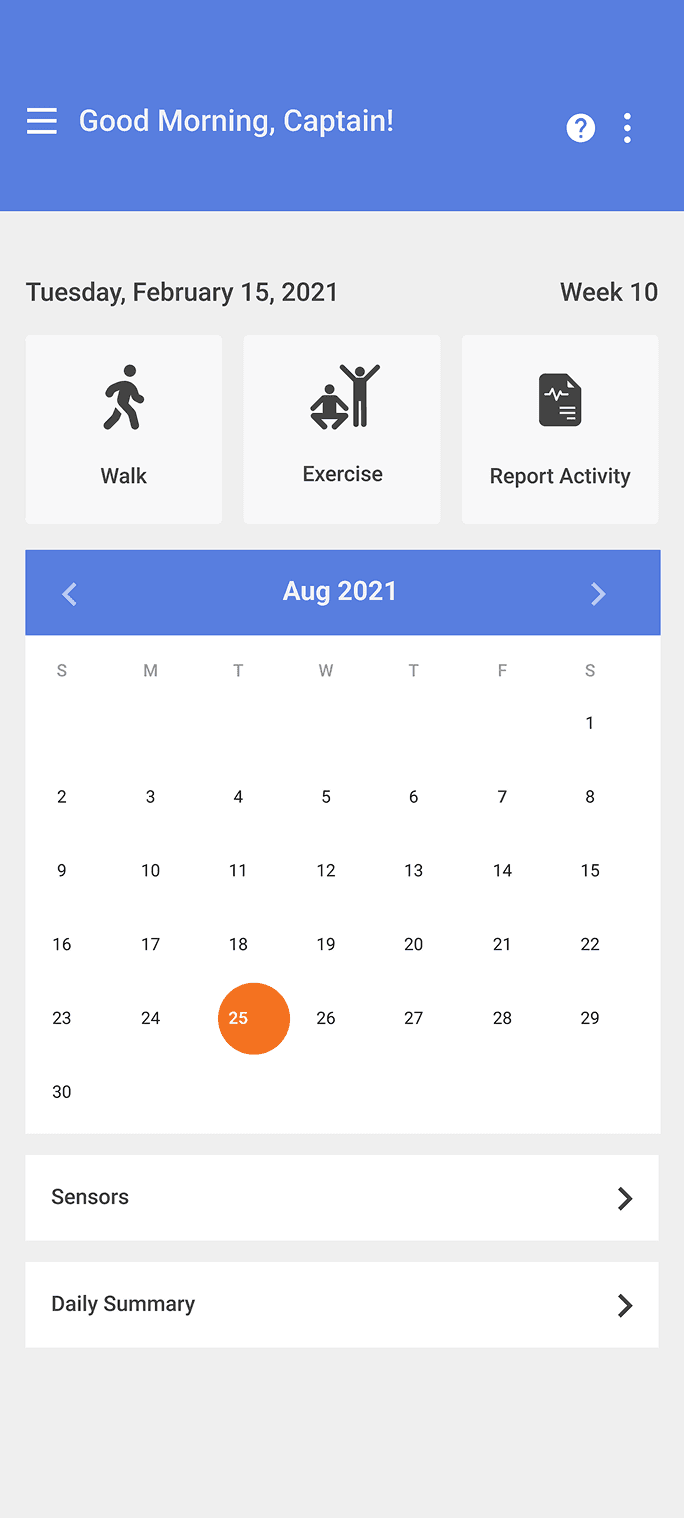Select August 12 on the calendar

[x=326, y=871]
